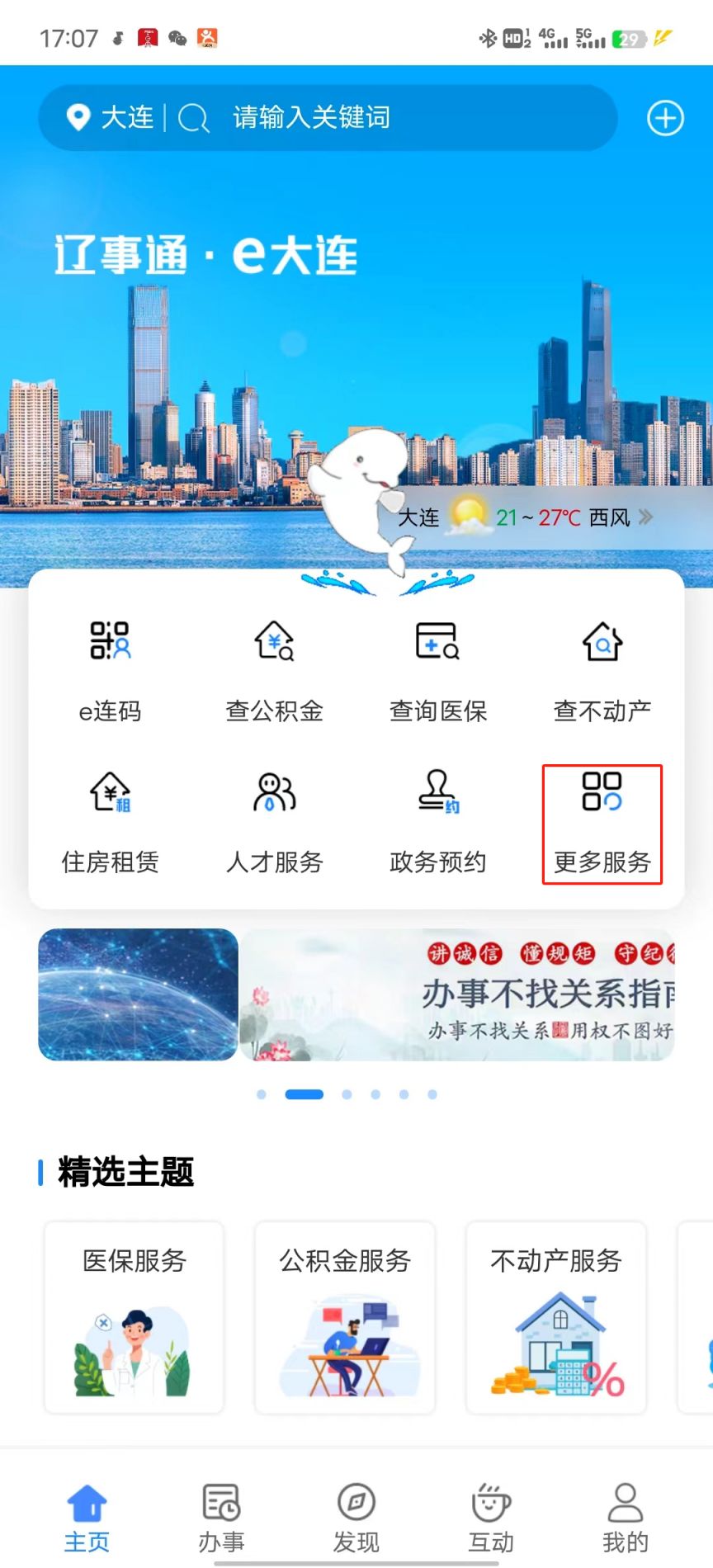View the 大连 weather details
This screenshot has width=713, height=1568.
point(526,517)
